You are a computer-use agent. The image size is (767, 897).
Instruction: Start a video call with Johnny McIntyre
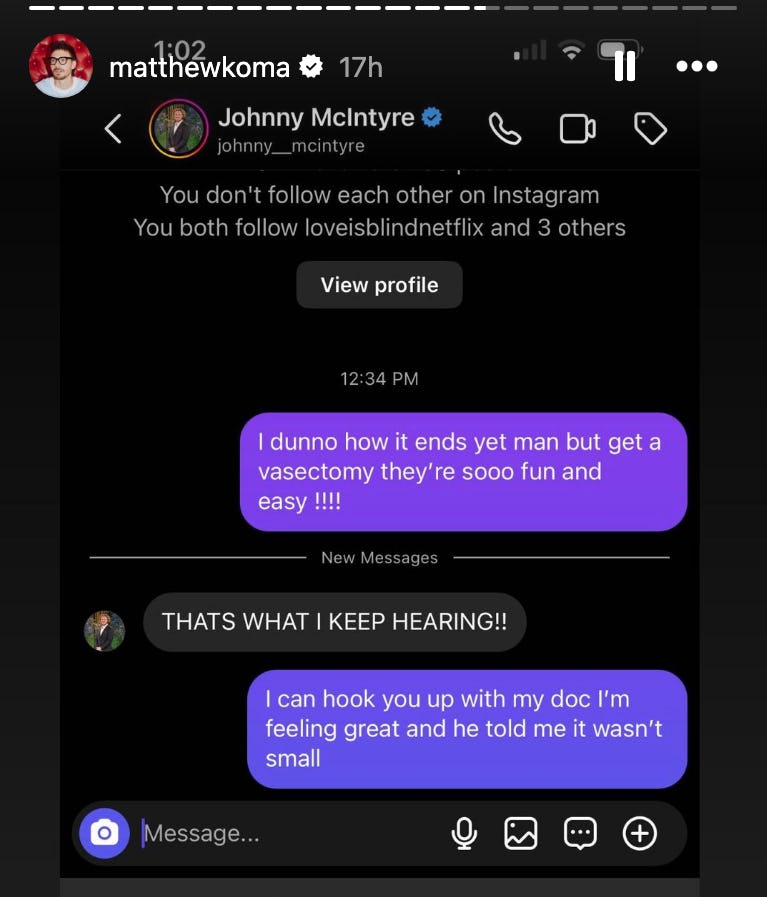577,128
